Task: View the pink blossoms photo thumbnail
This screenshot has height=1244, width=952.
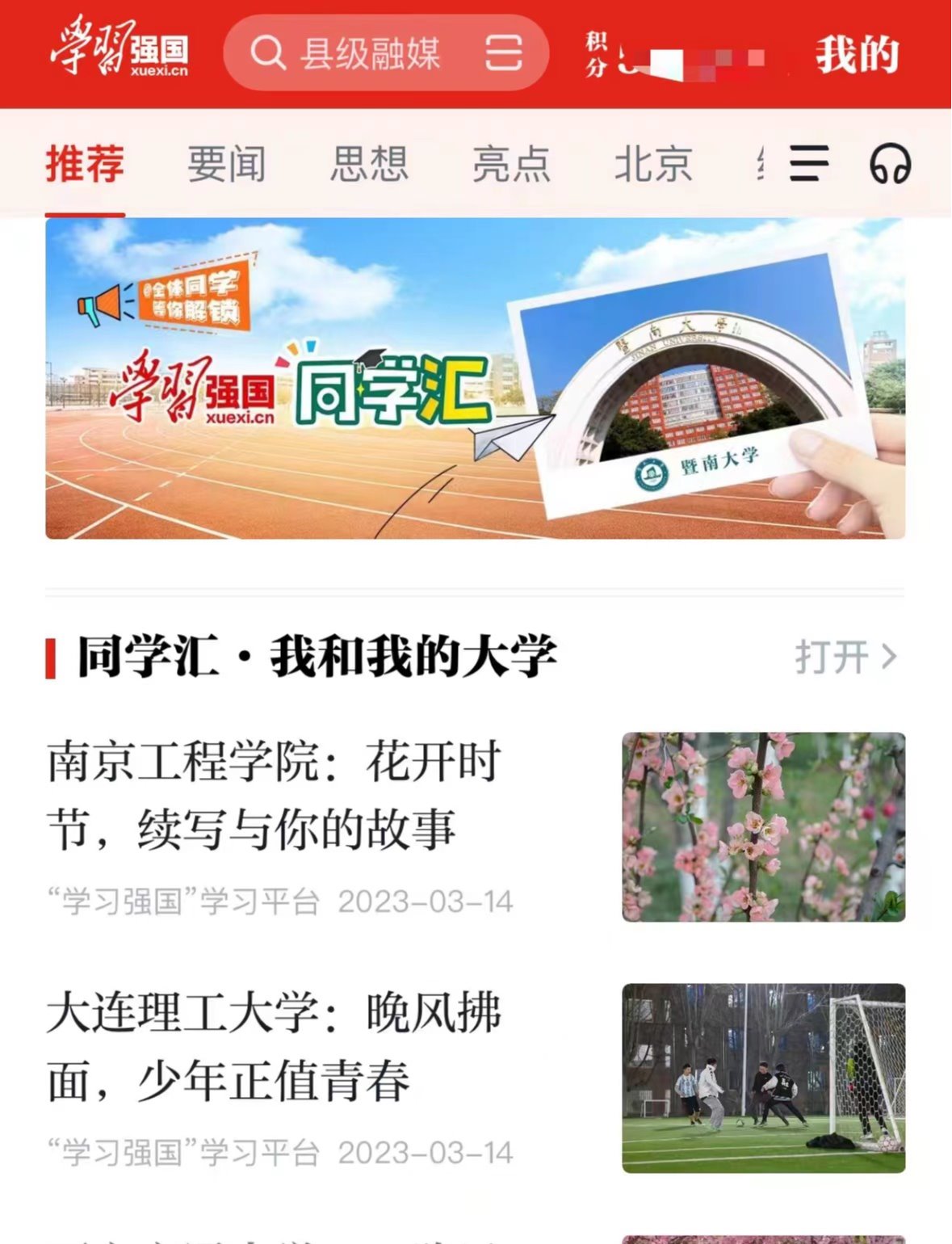Action: [763, 827]
